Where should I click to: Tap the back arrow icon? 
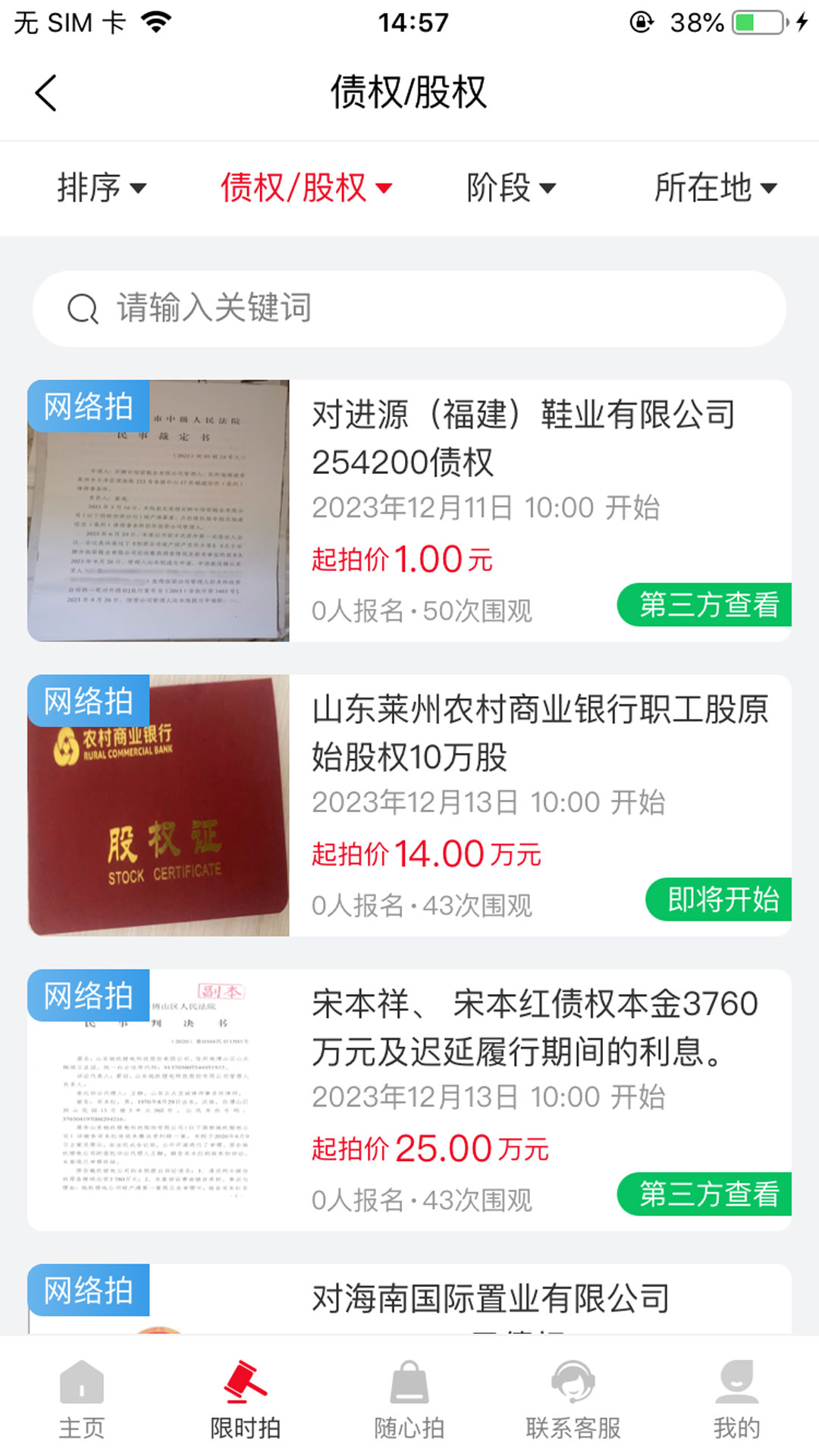coord(45,93)
